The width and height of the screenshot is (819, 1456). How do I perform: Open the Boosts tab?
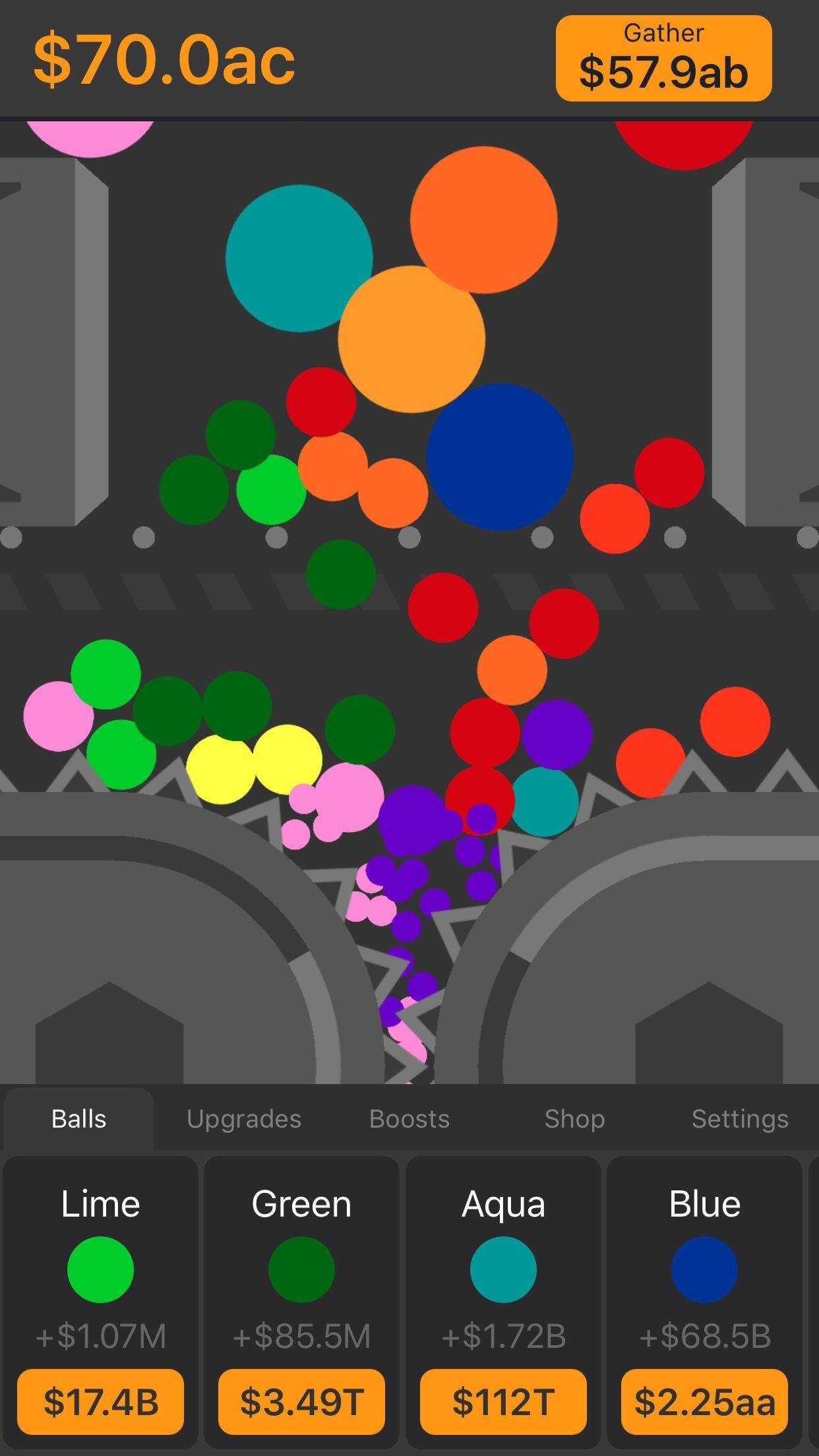(409, 1119)
